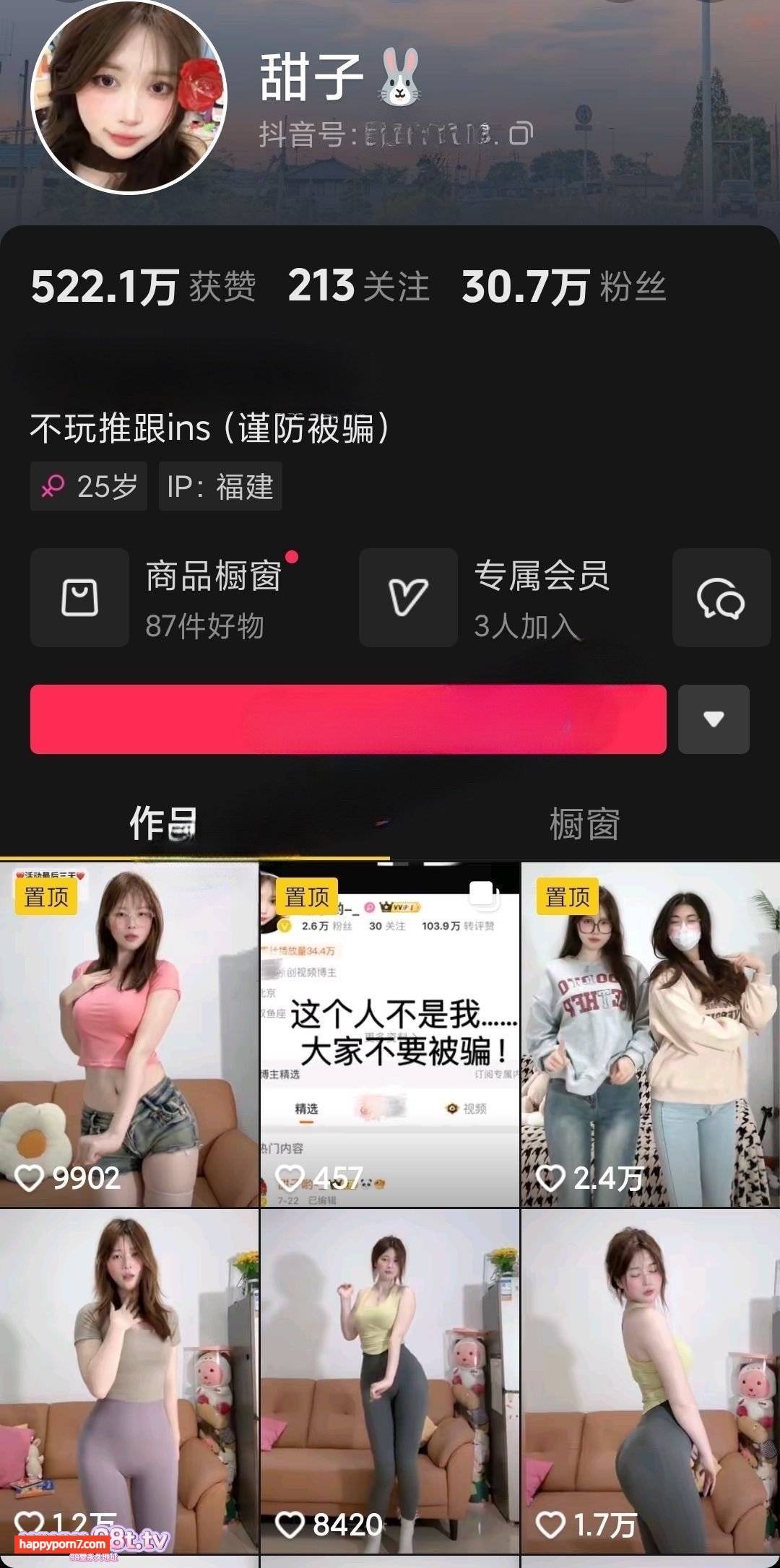Open the video with 8420 likes
780x1568 pixels.
(390, 1379)
